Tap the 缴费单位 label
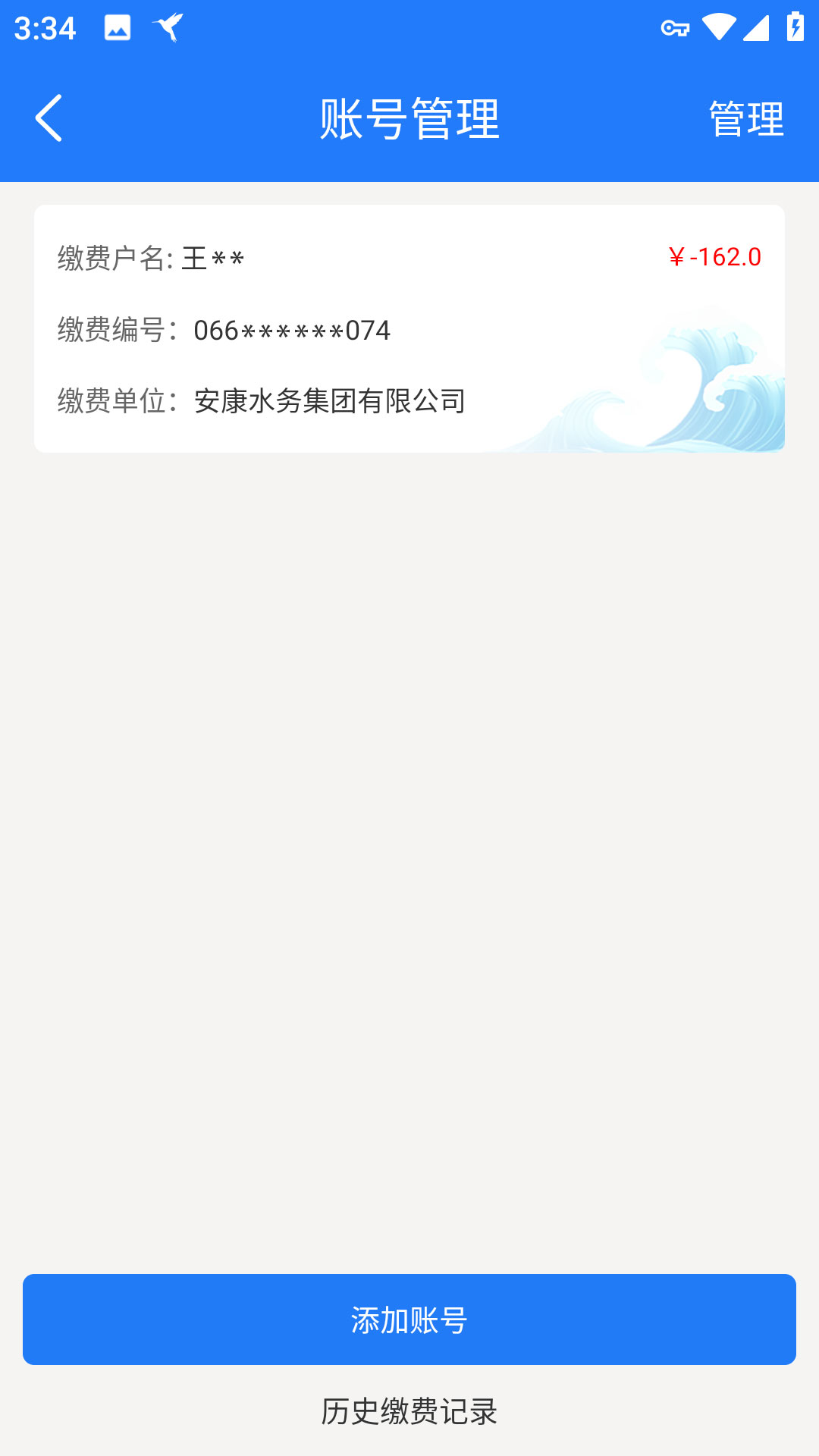The width and height of the screenshot is (819, 1456). click(114, 403)
